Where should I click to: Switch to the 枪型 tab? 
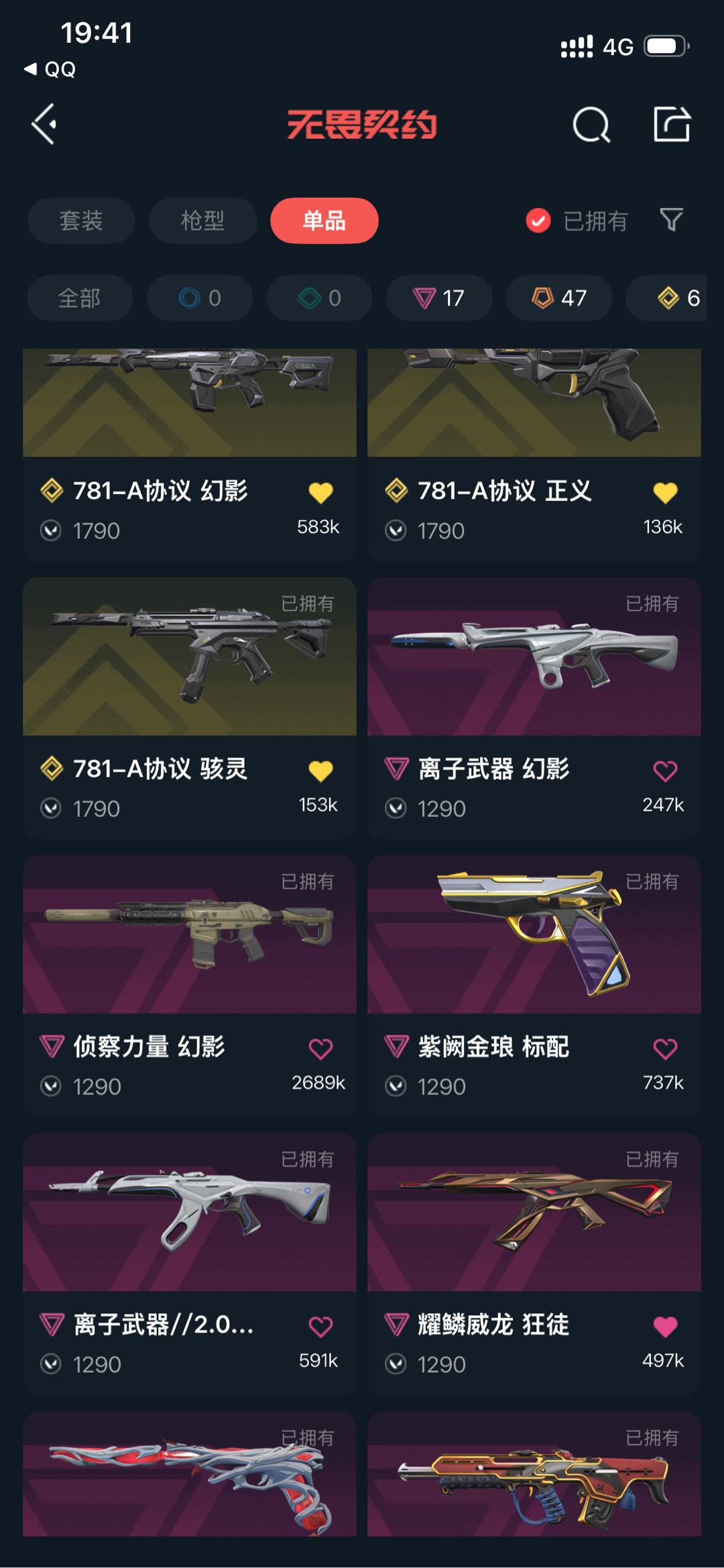click(x=202, y=221)
